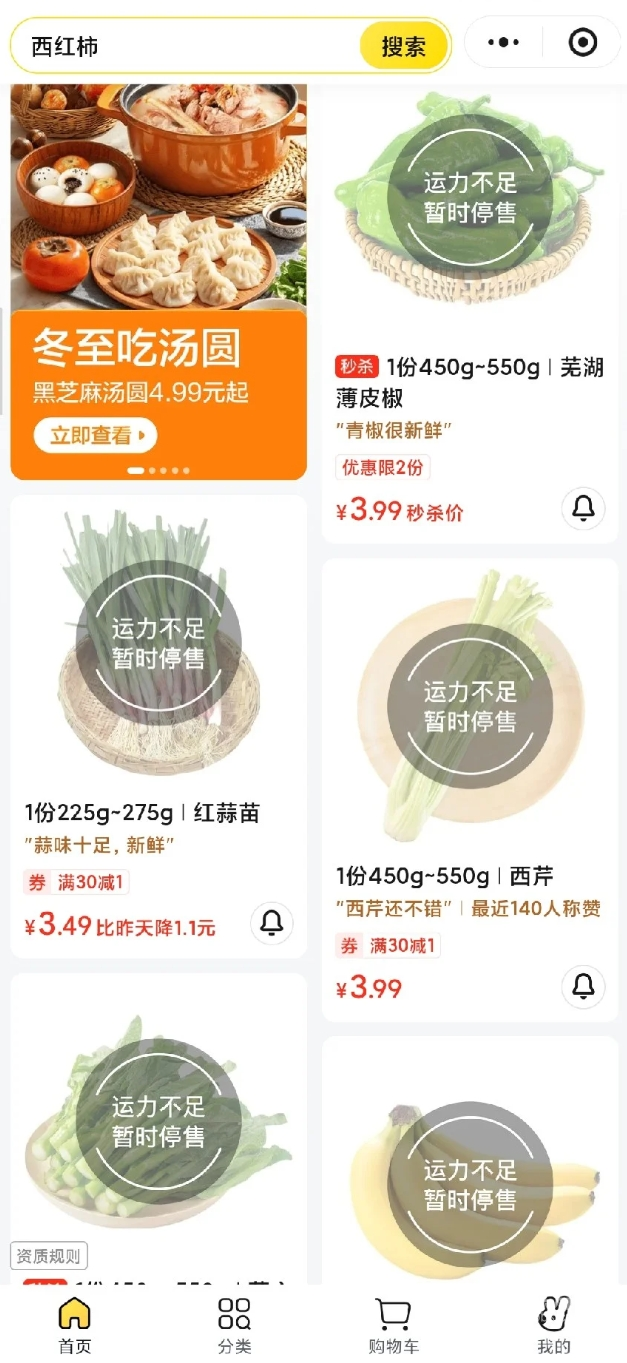Open 资质规则 info
627x1363 pixels.
[x=49, y=1255]
